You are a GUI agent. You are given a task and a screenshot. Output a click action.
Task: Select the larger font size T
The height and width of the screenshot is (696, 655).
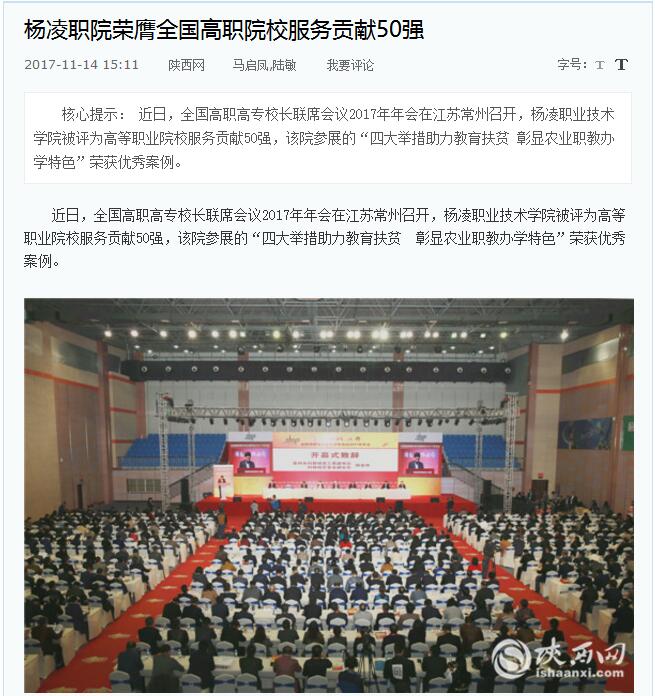pos(621,64)
